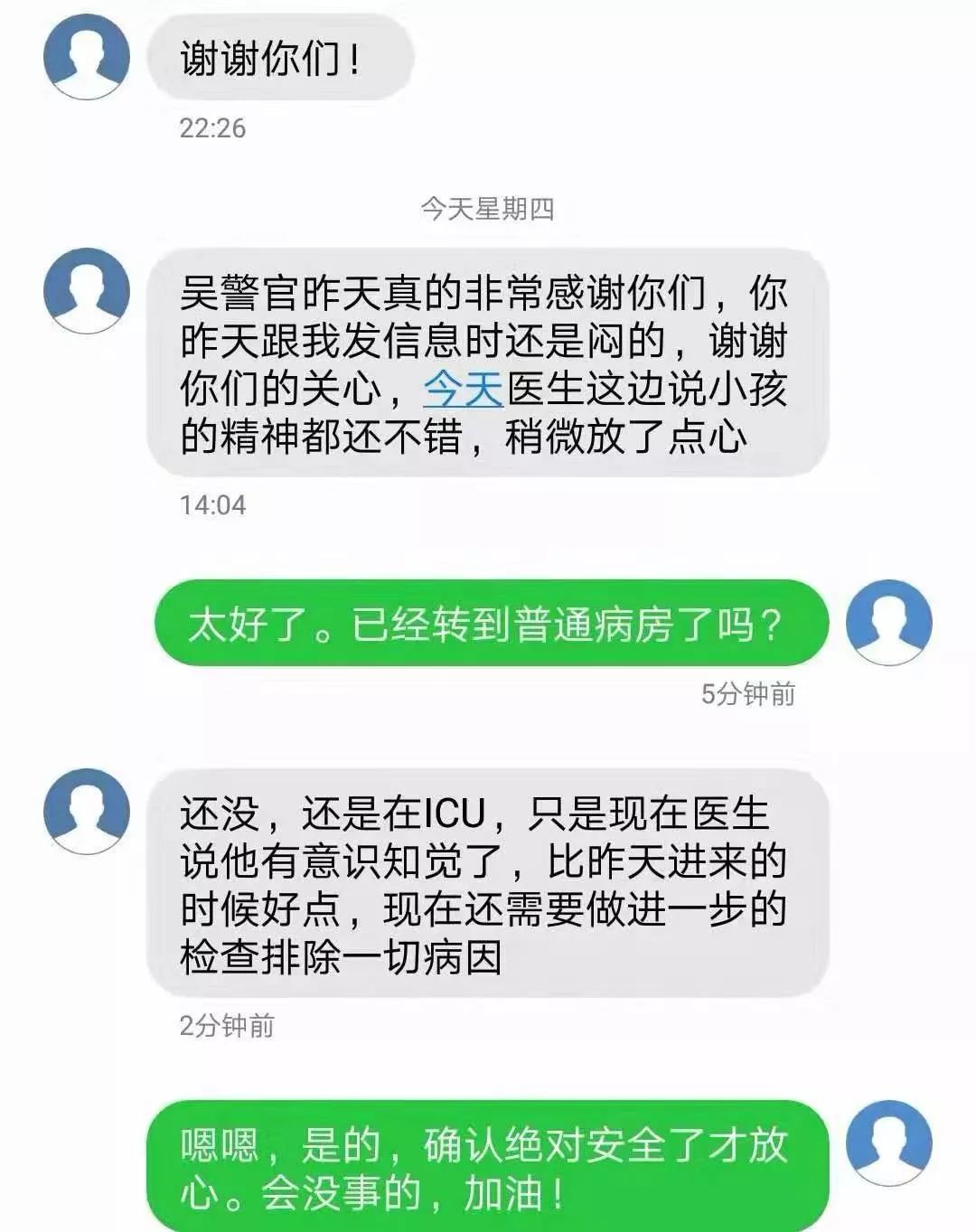The height and width of the screenshot is (1232, 976).
Task: Tap the underlined 今天 link in the message
Action: (x=463, y=389)
